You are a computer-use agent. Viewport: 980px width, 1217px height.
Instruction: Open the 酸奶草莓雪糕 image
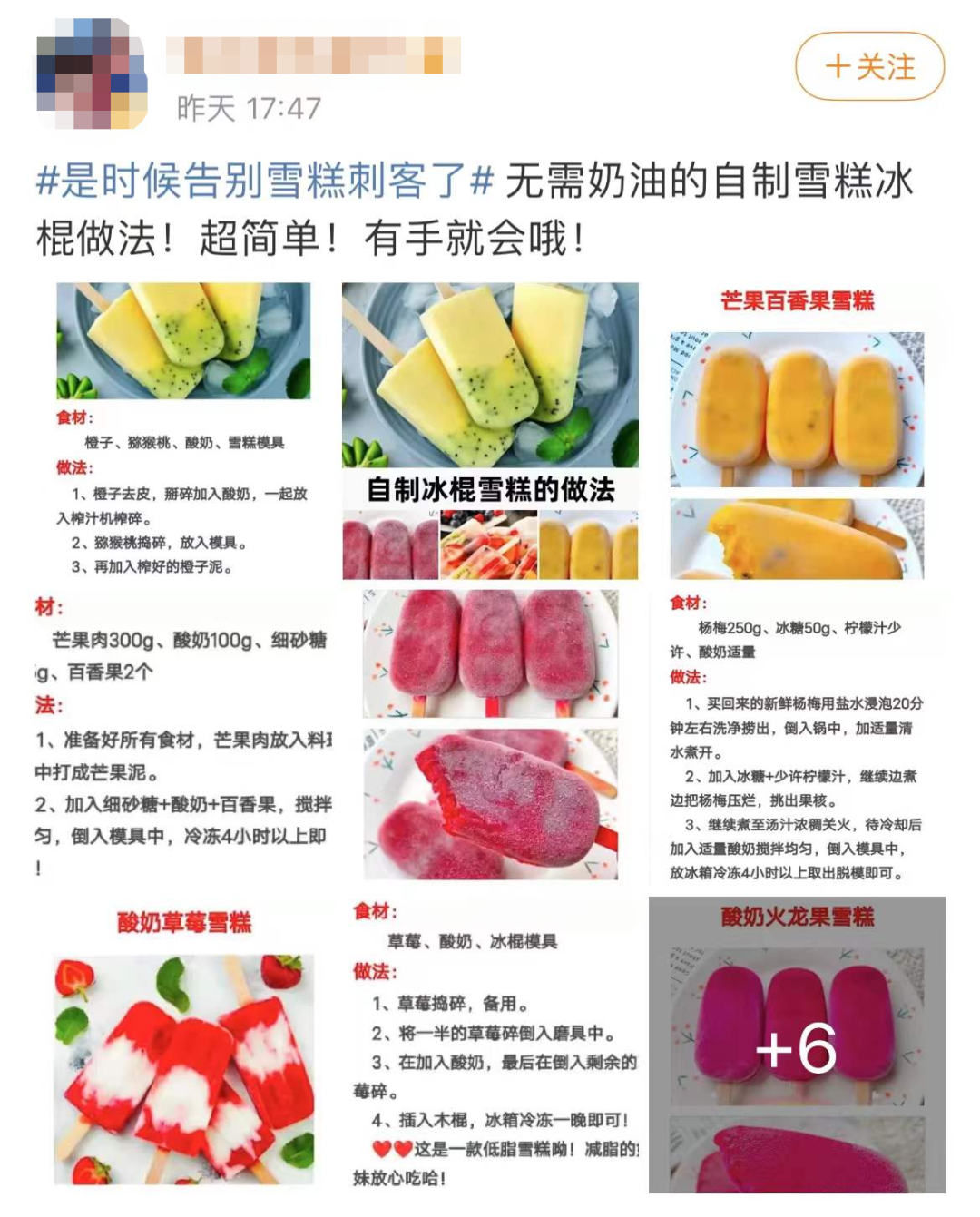pyautogui.click(x=183, y=1044)
